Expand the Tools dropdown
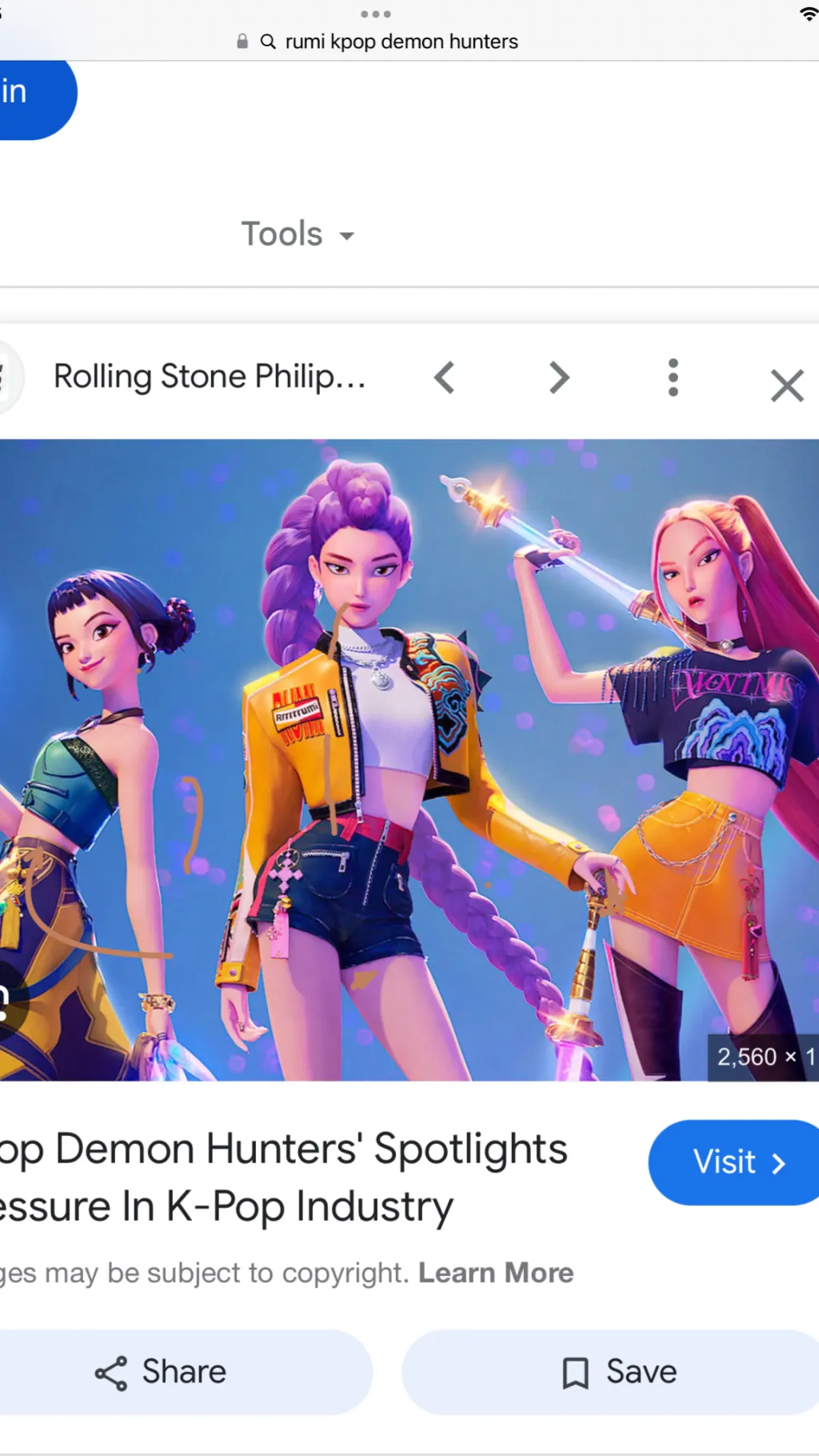This screenshot has height=1456, width=819. coord(298,234)
